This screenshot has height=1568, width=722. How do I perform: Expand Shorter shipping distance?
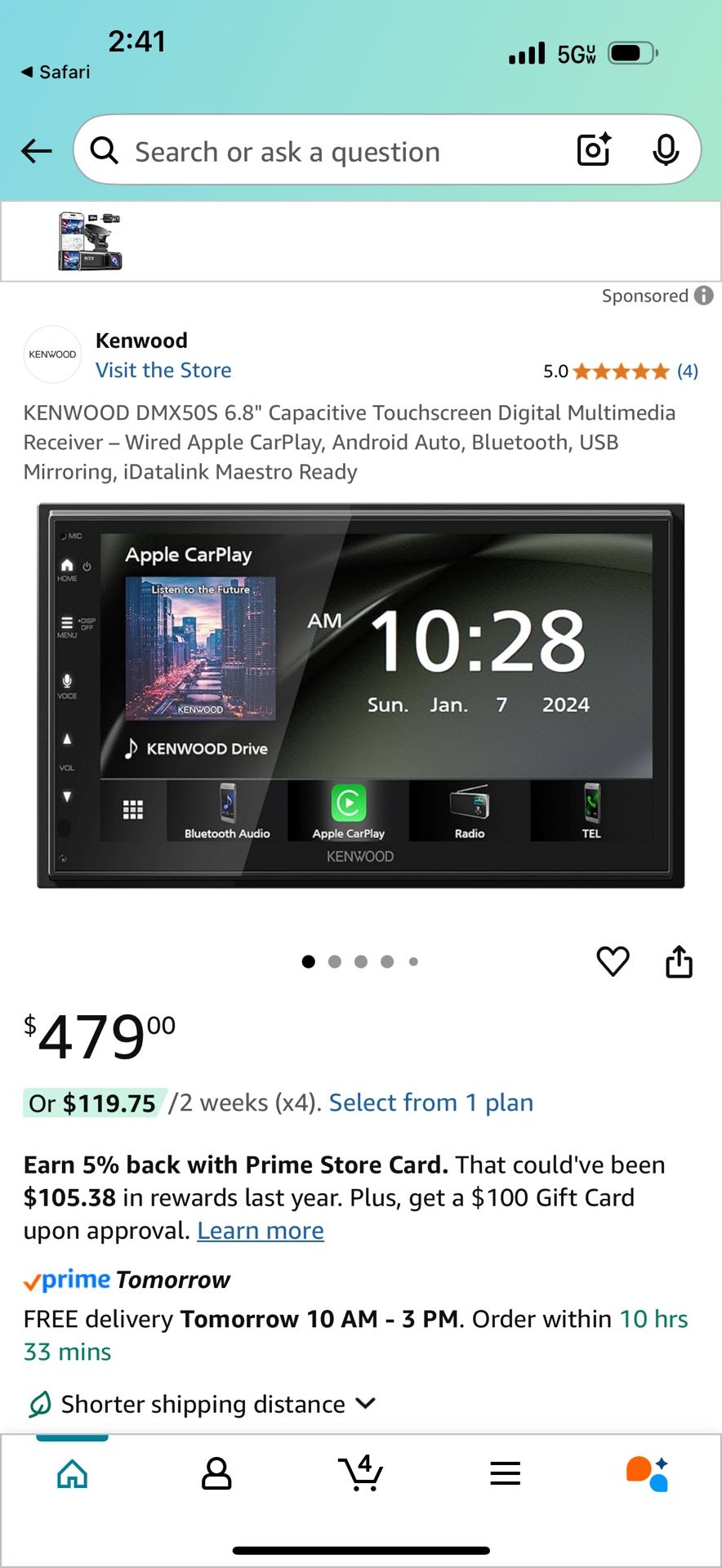203,1404
